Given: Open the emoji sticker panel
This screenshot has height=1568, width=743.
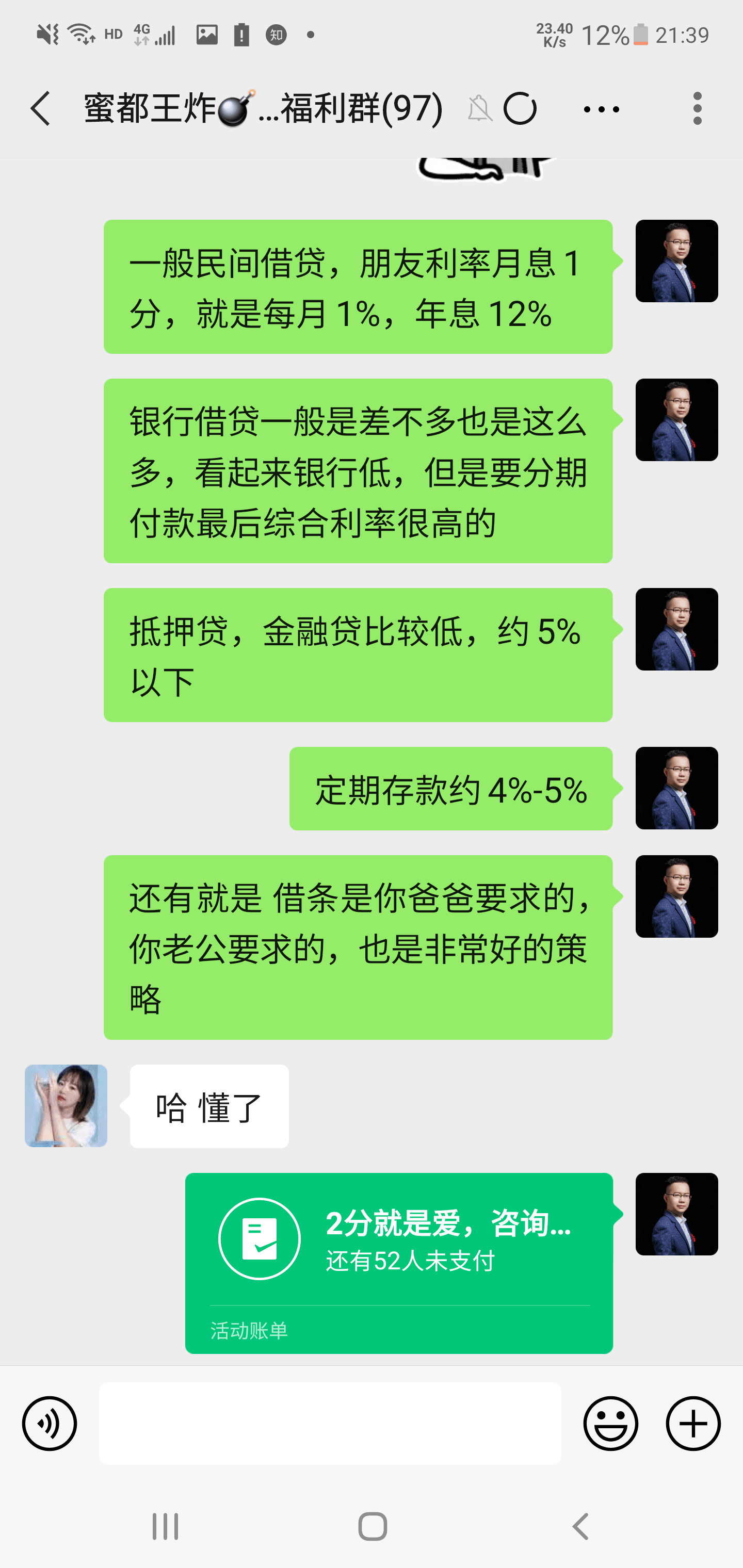Looking at the screenshot, I should [x=610, y=1423].
